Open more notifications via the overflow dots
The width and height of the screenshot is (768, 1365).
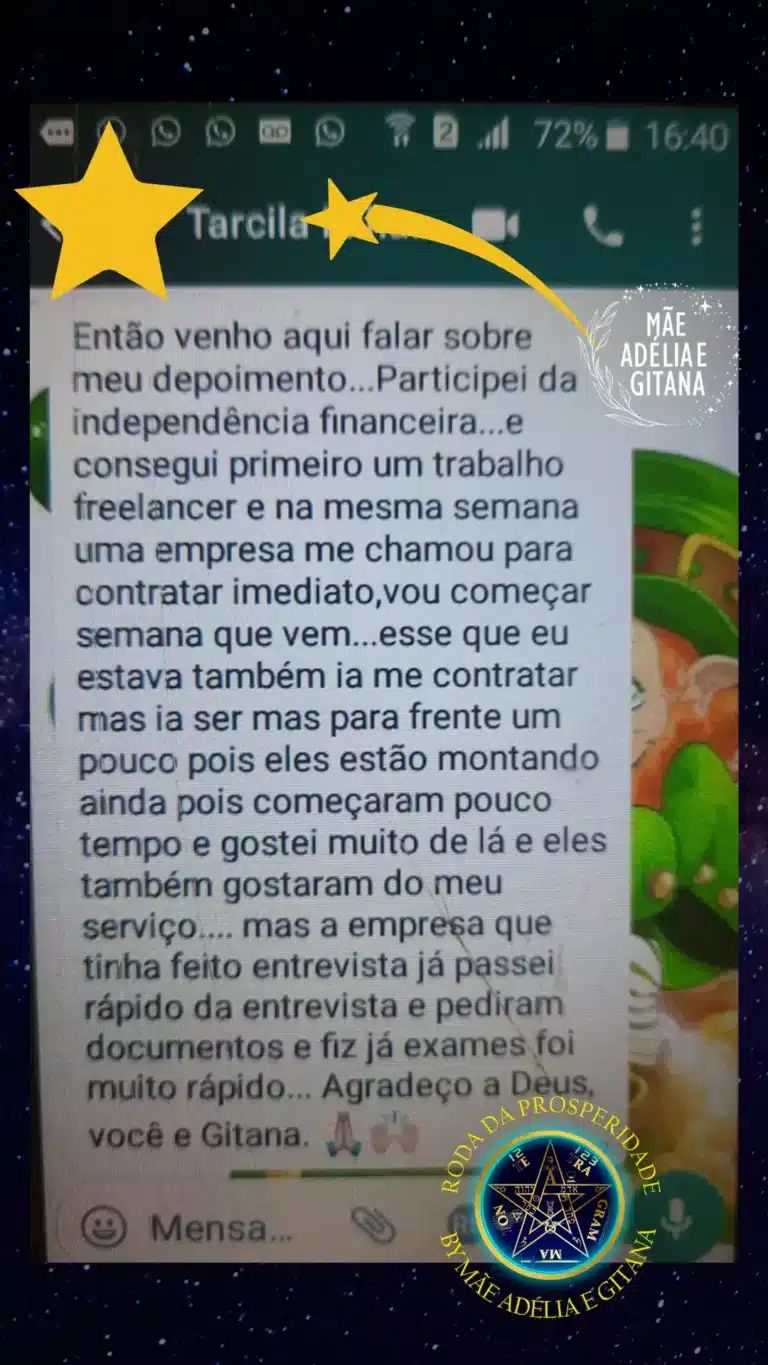point(60,129)
